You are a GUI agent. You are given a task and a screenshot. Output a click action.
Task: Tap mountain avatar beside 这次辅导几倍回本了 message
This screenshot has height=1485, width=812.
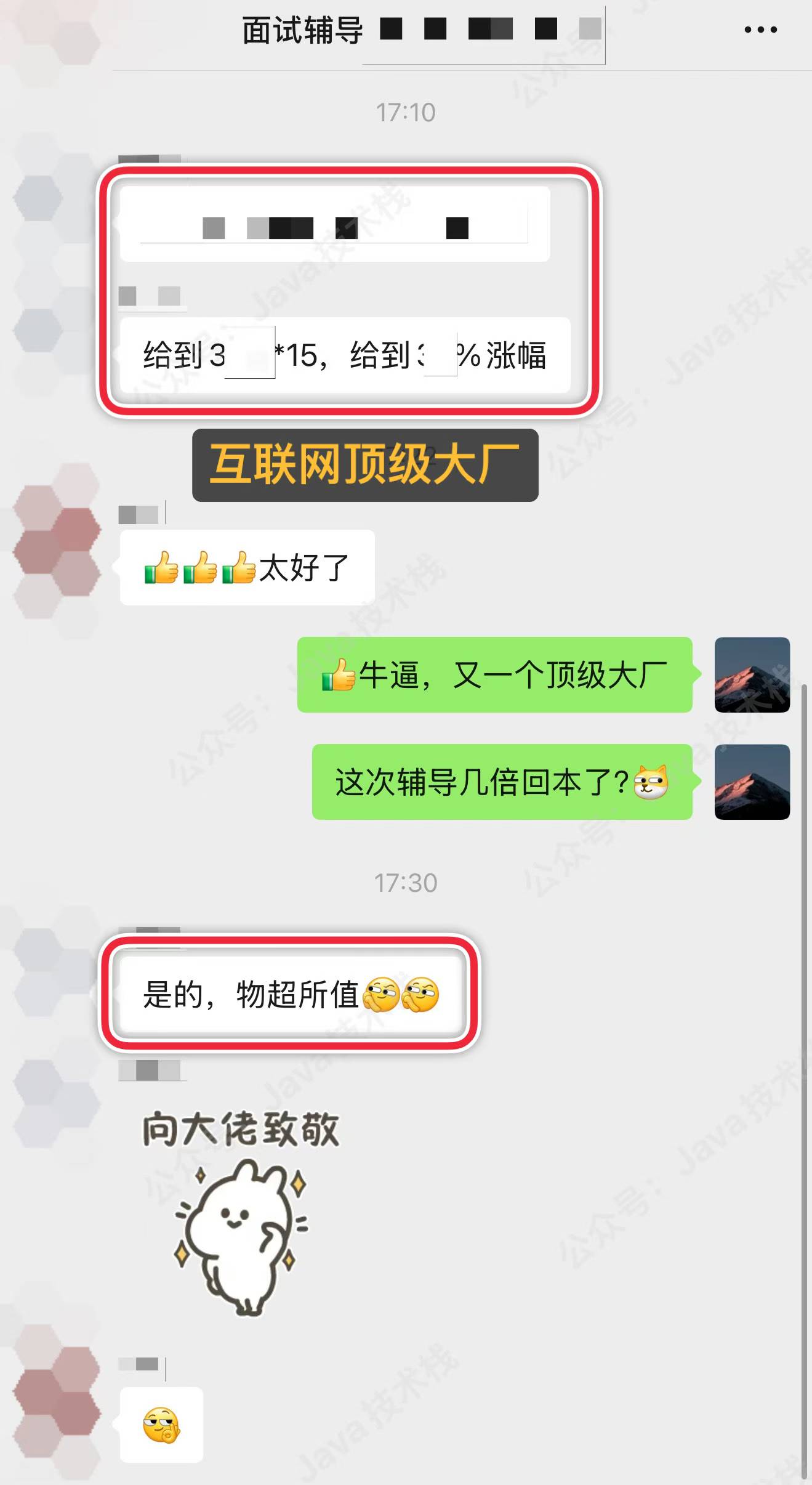752,782
